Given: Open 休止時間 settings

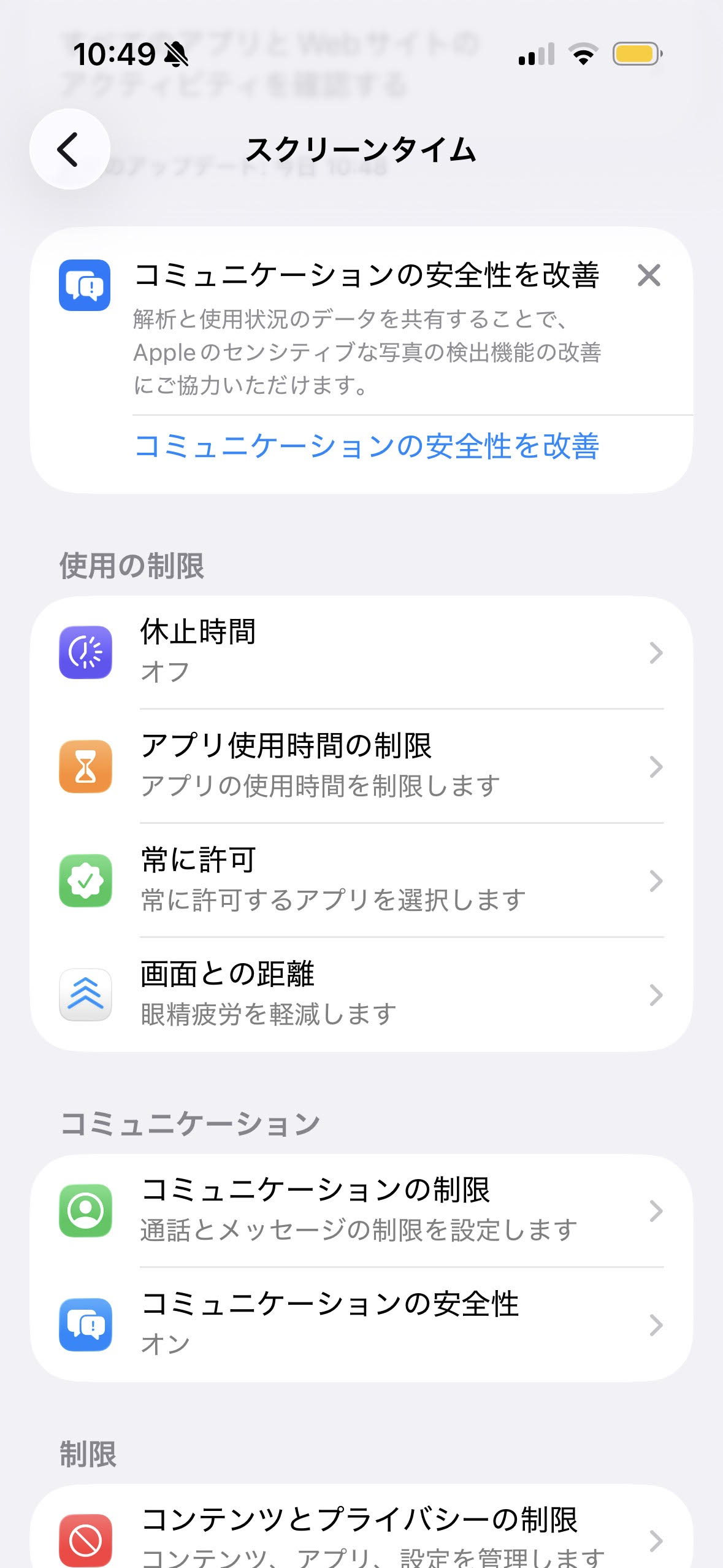Looking at the screenshot, I should coord(361,652).
